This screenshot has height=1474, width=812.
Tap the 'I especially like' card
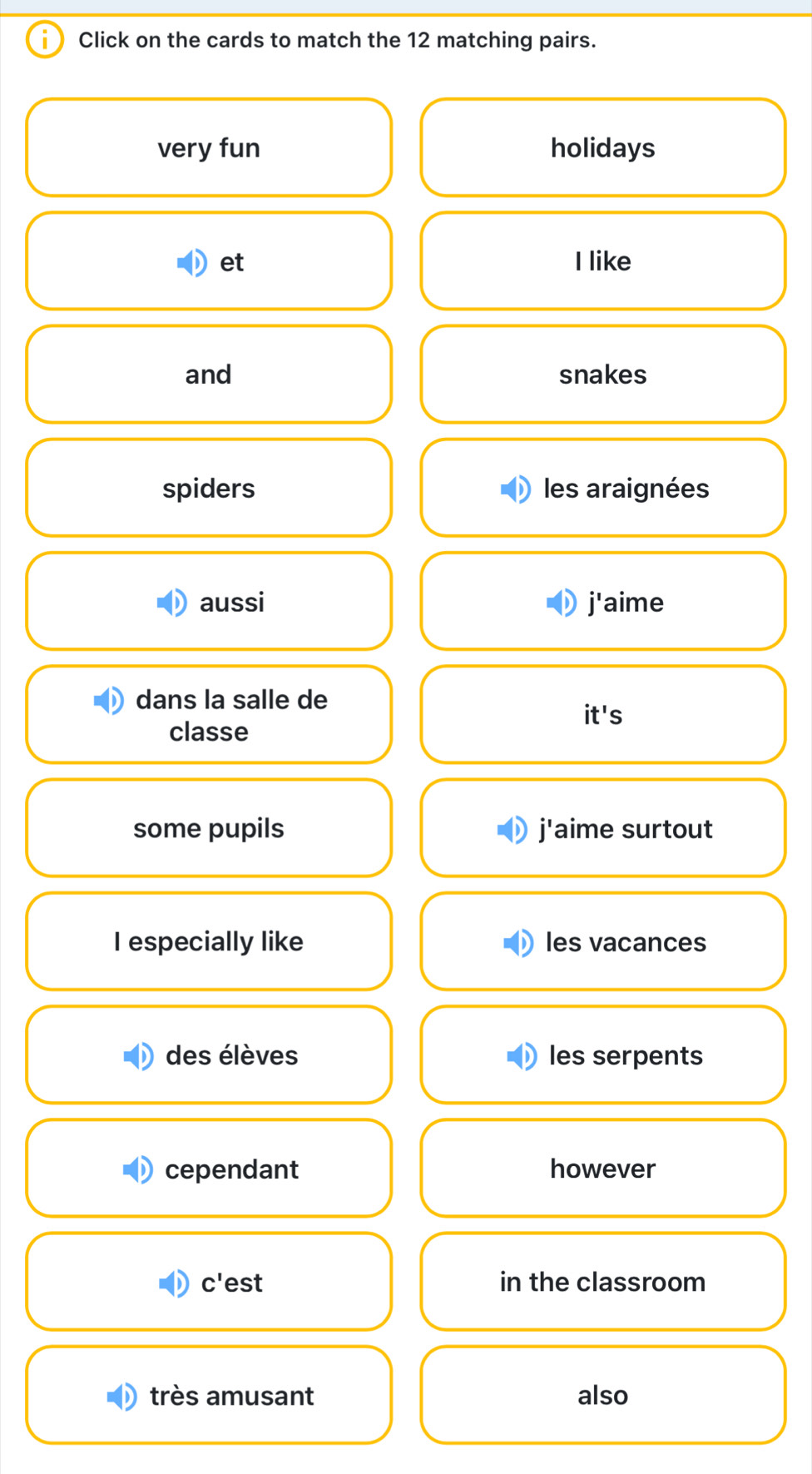pyautogui.click(x=209, y=941)
